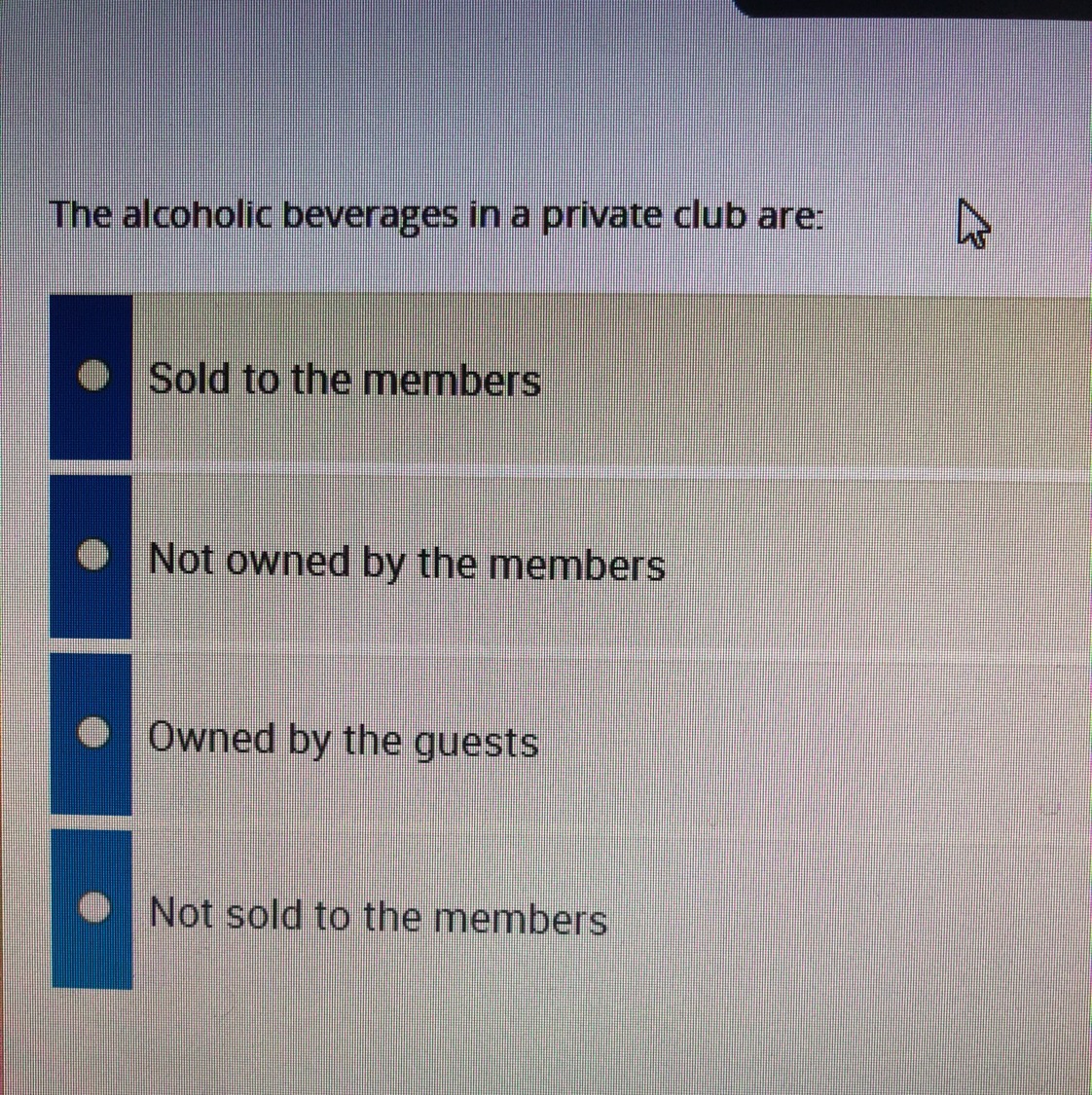
Task: Mark 'Not sold to the members' option
Action: click(x=93, y=910)
